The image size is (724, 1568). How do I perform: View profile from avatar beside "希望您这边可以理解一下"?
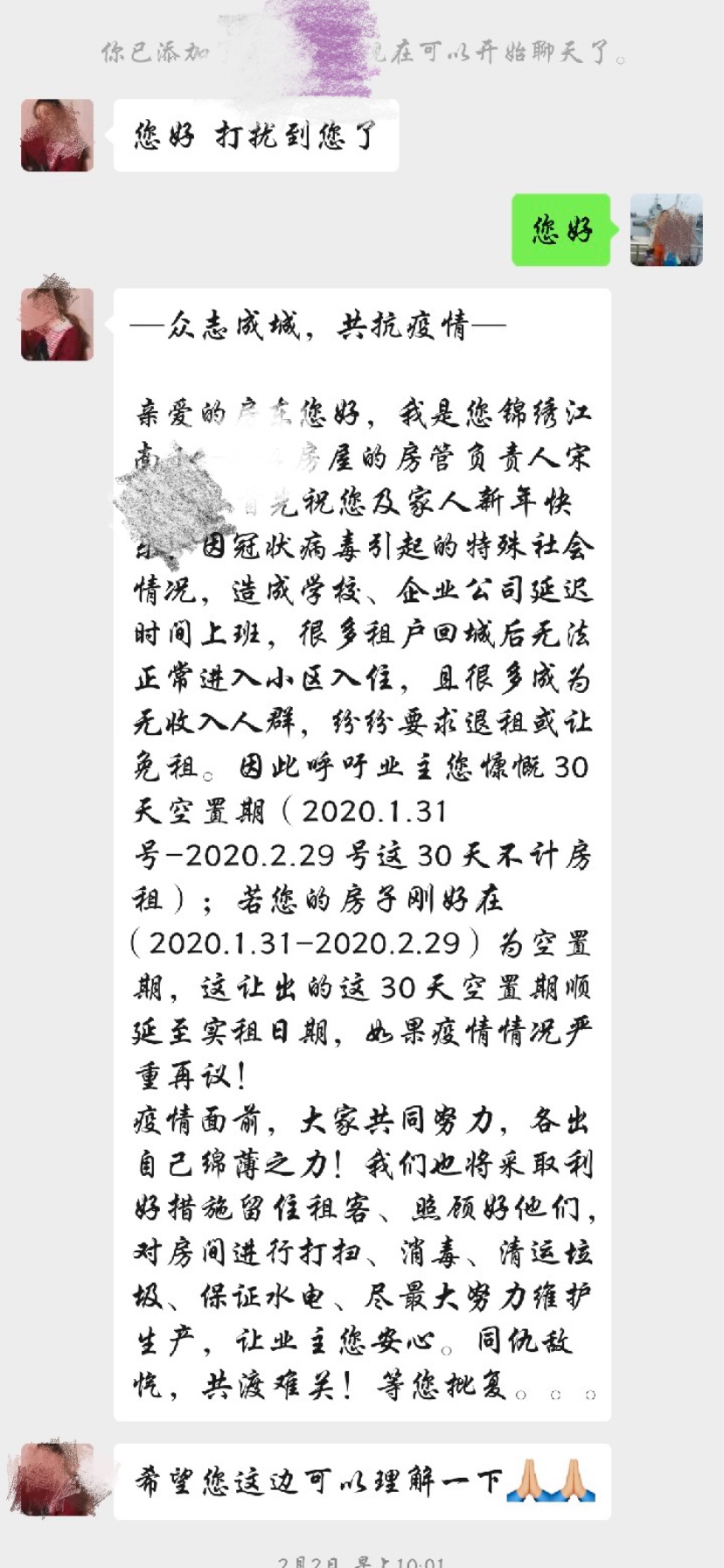[57, 1480]
